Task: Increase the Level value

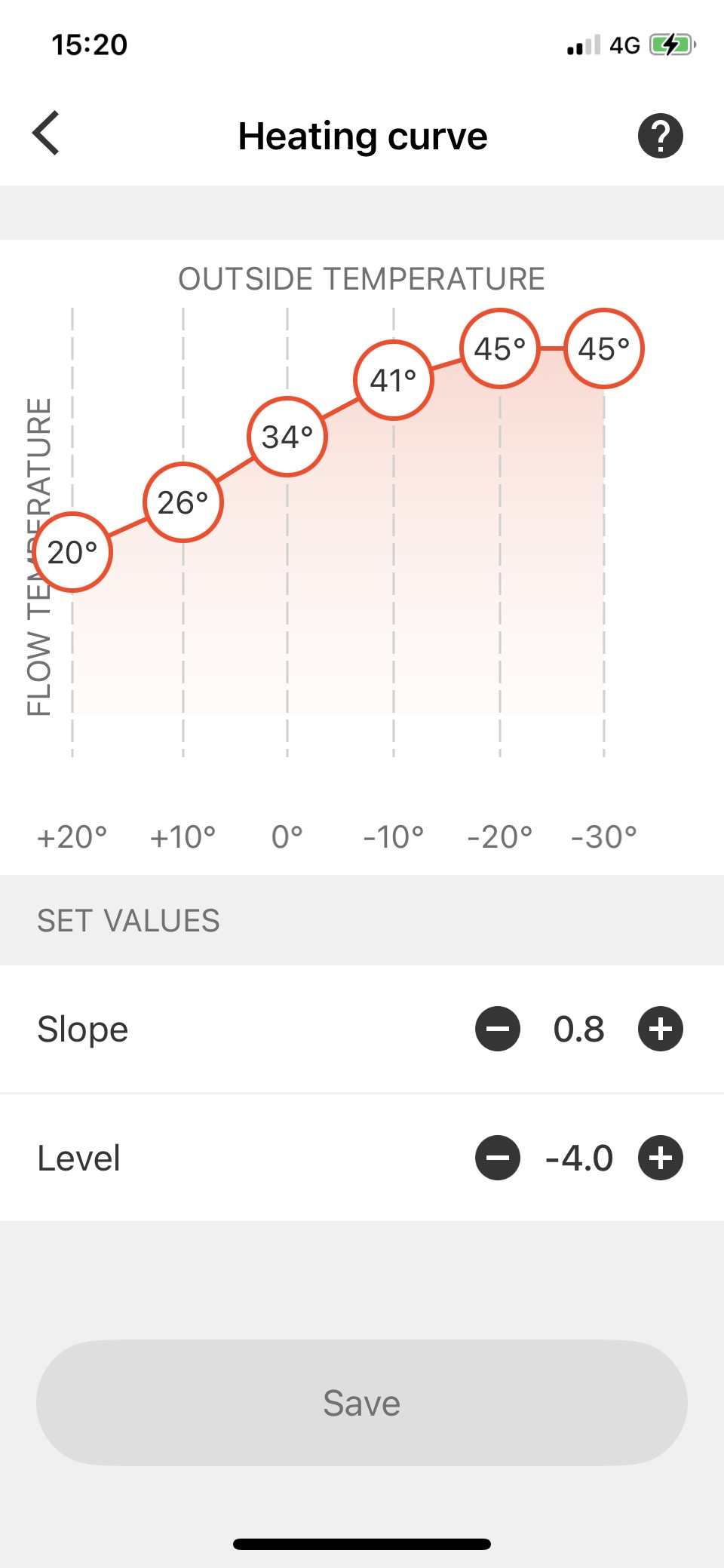Action: click(x=660, y=1158)
